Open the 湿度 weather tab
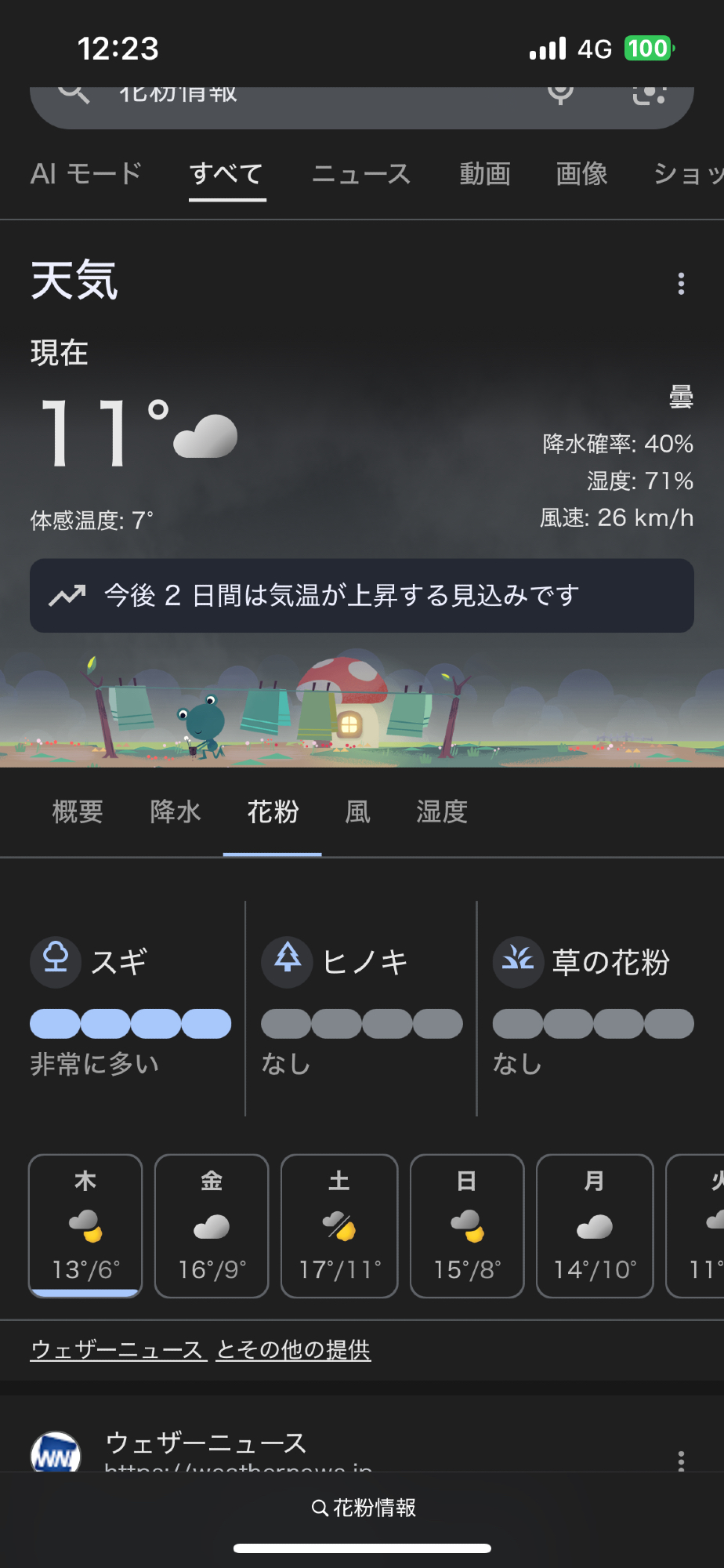The image size is (724, 1568). point(442,812)
